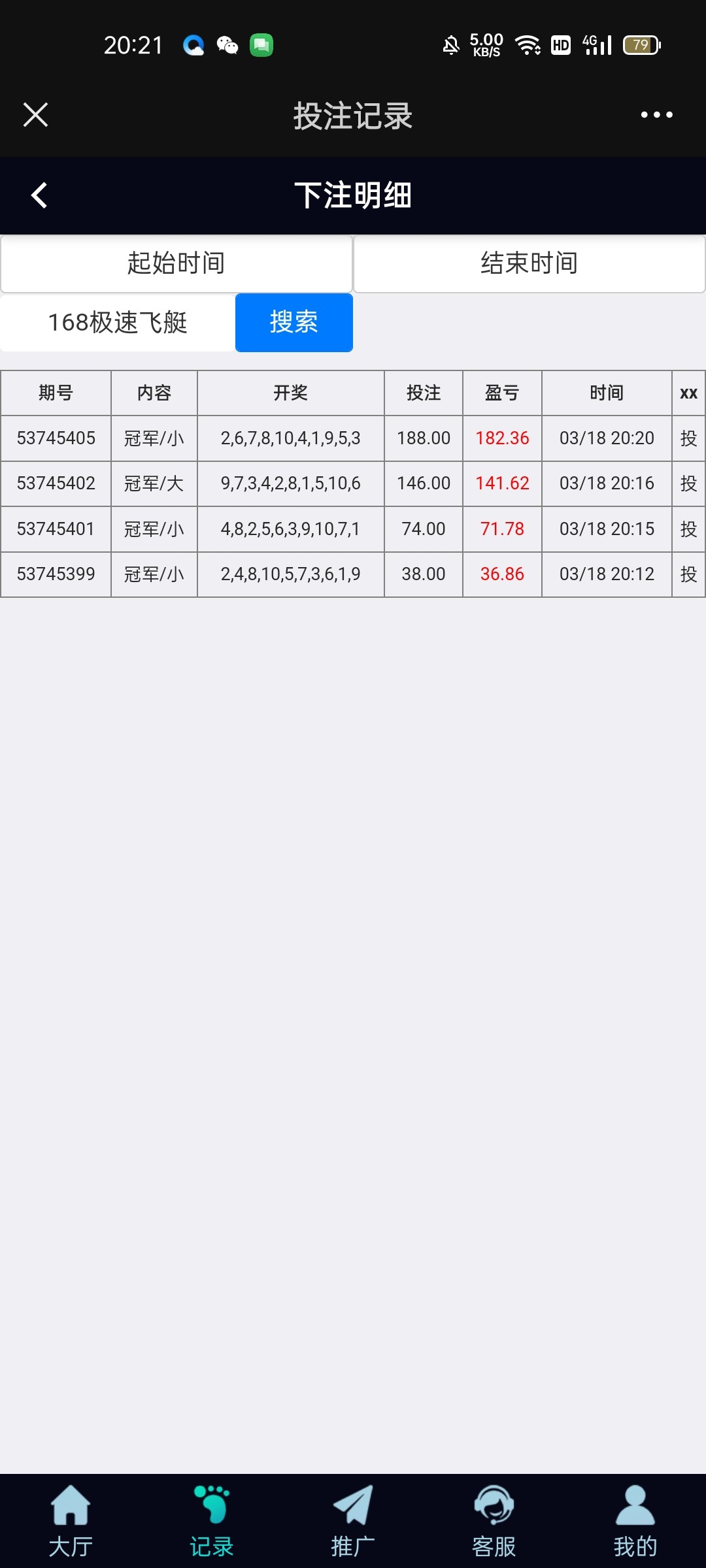Image resolution: width=706 pixels, height=1568 pixels.
Task: Open the 168极速飞艇 game selector
Action: click(118, 322)
